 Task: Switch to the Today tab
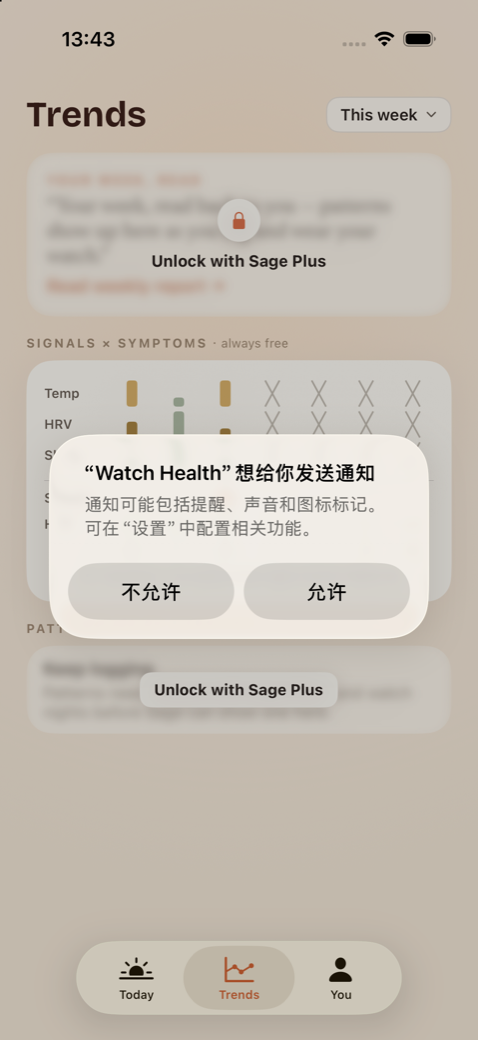click(x=137, y=978)
